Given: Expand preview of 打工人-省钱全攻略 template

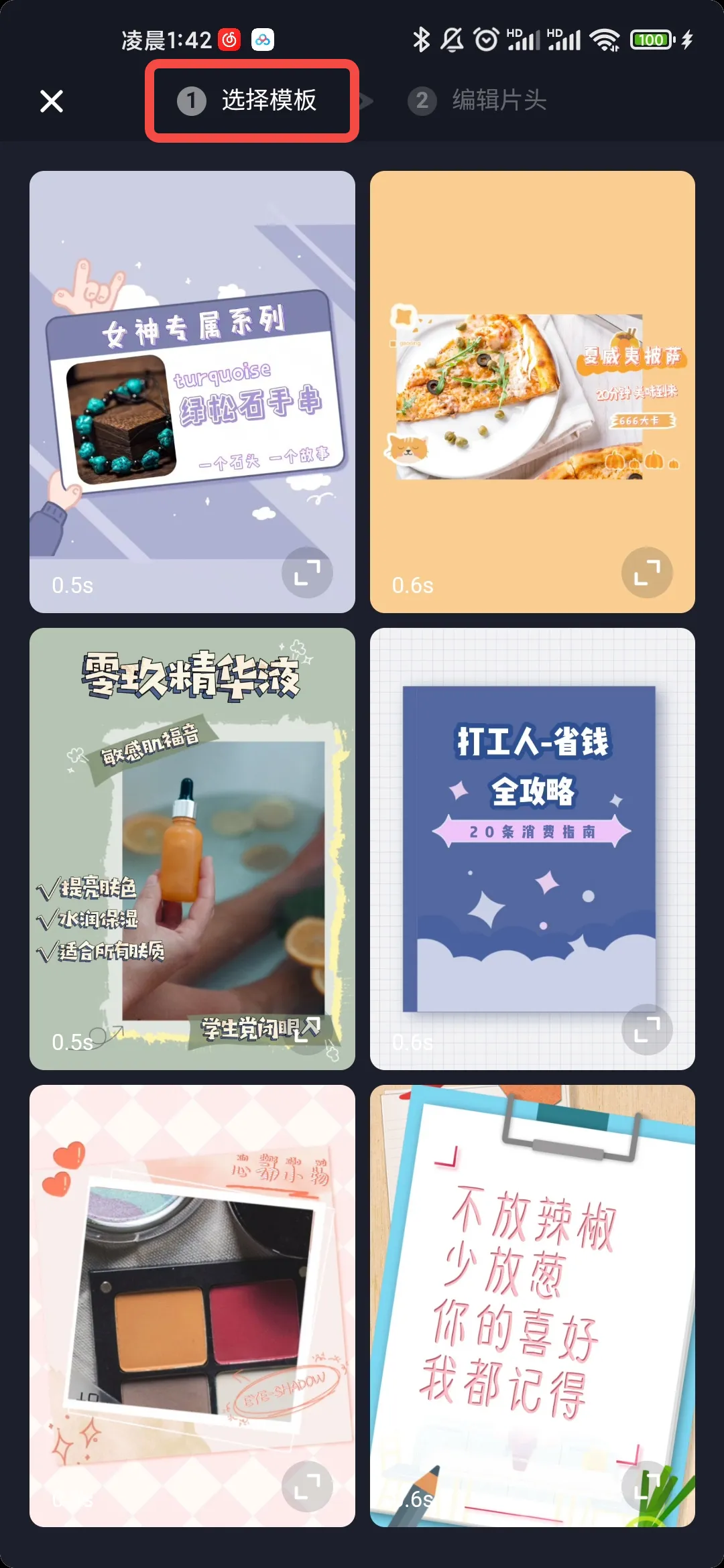Looking at the screenshot, I should [x=647, y=1030].
